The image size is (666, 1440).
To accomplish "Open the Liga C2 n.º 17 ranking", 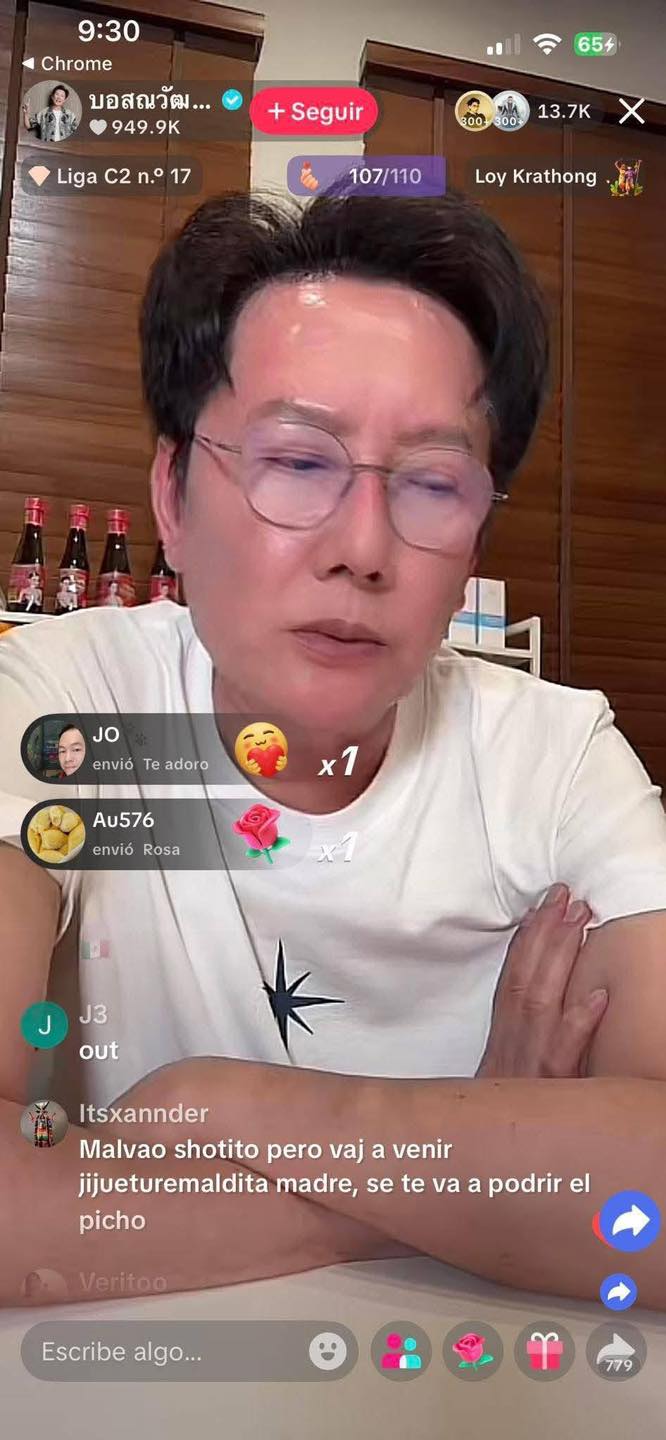I will click(x=110, y=177).
